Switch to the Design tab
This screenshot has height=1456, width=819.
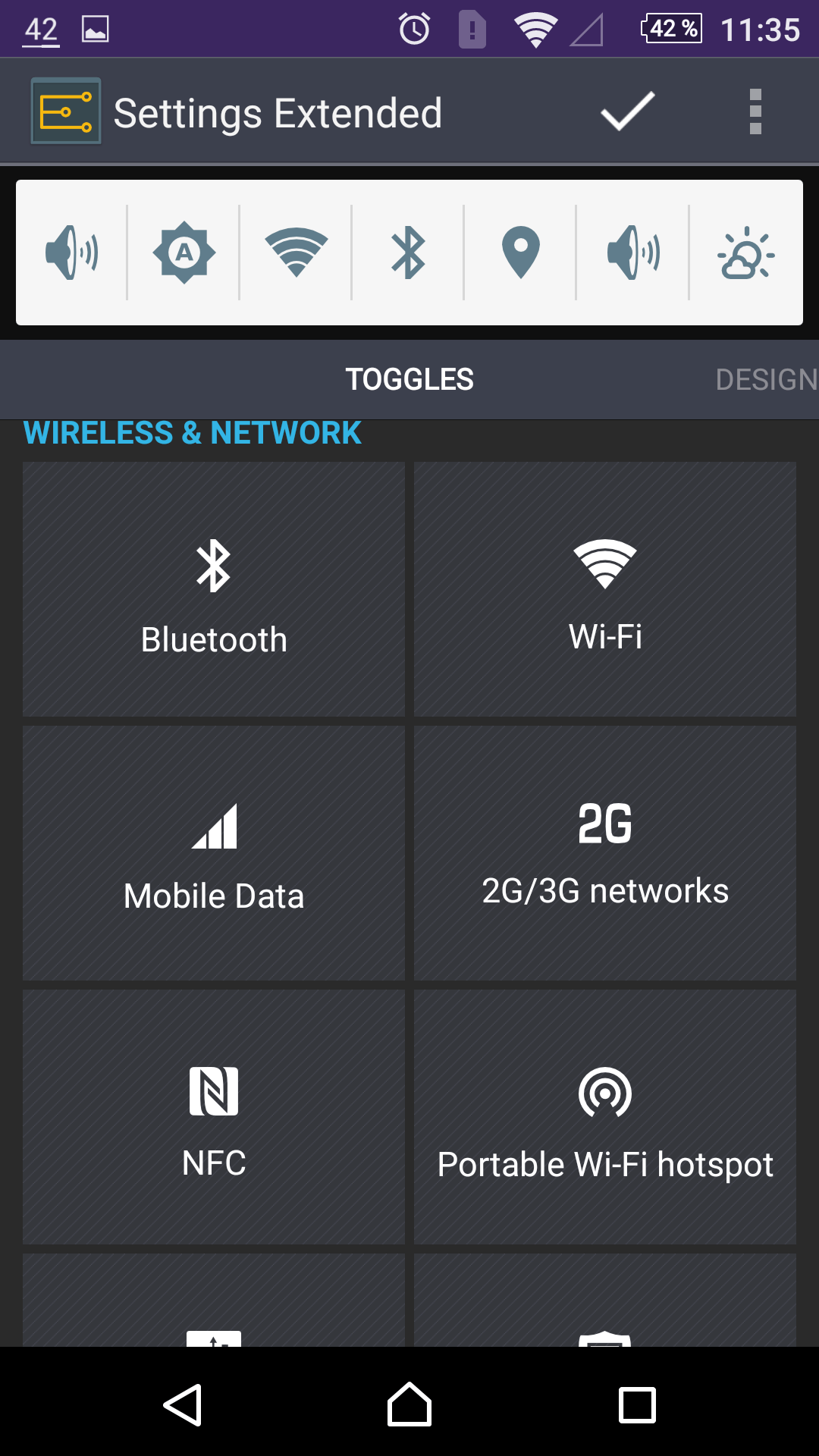tap(766, 380)
